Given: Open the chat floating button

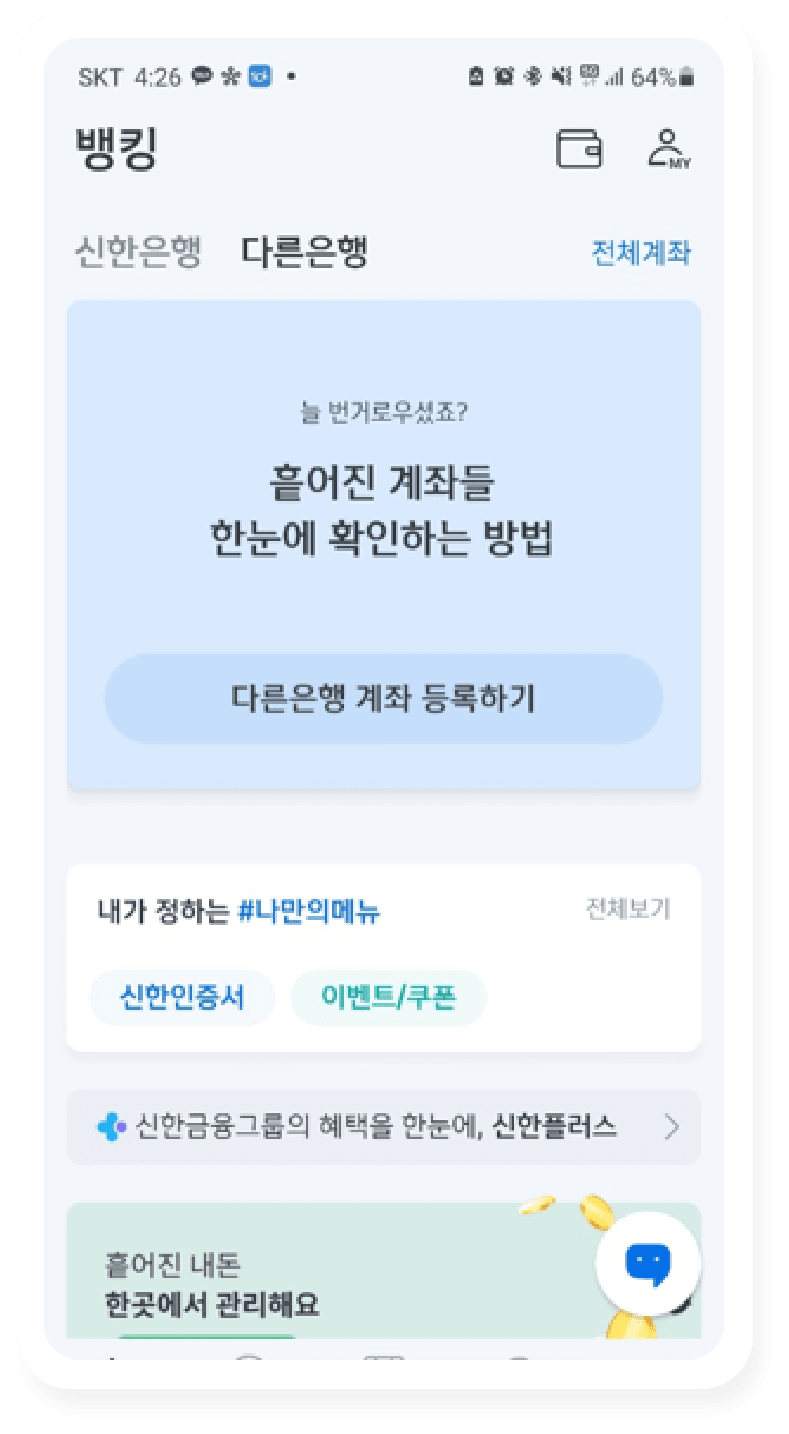Looking at the screenshot, I should coord(648,1264).
